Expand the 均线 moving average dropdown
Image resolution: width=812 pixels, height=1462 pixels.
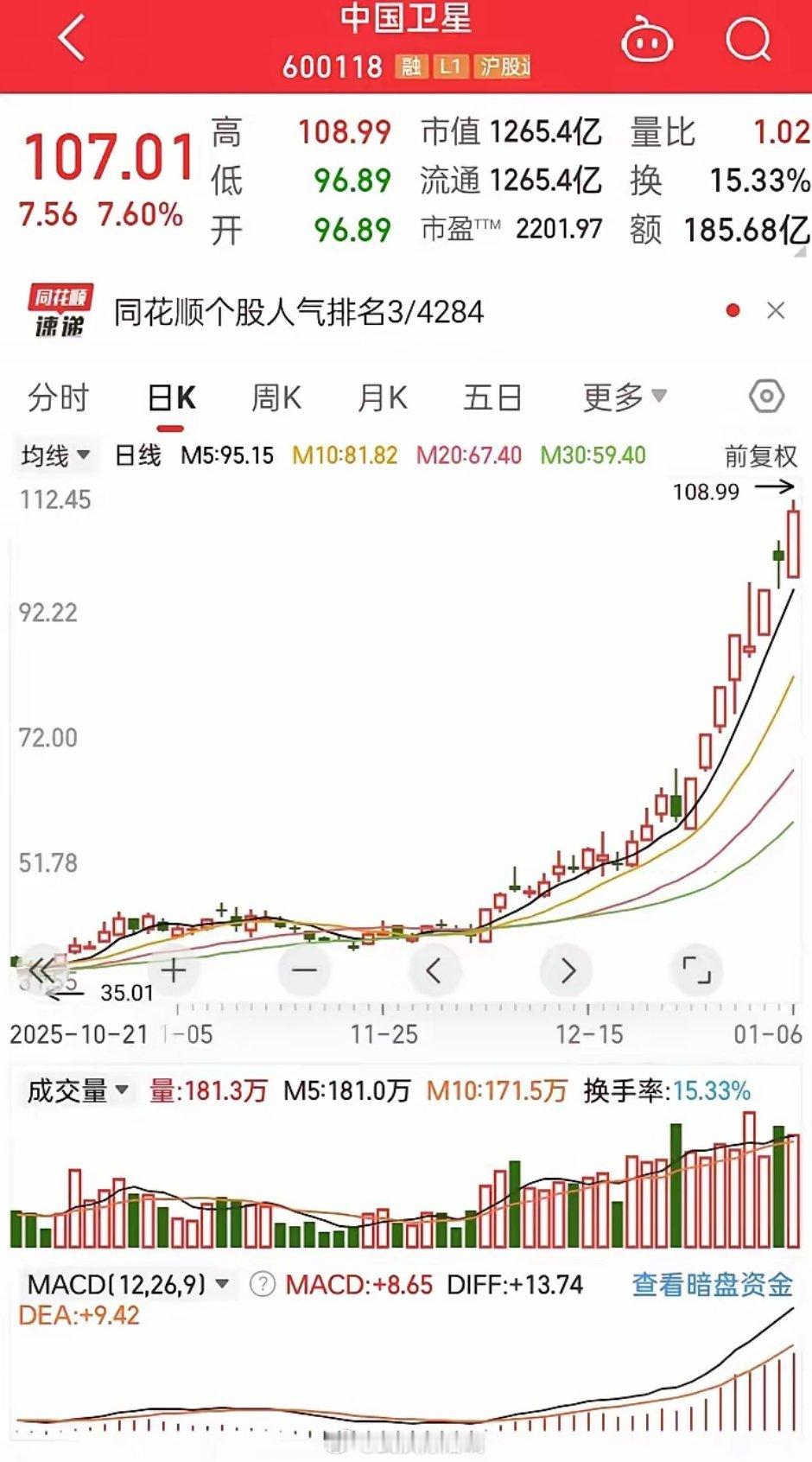(54, 456)
